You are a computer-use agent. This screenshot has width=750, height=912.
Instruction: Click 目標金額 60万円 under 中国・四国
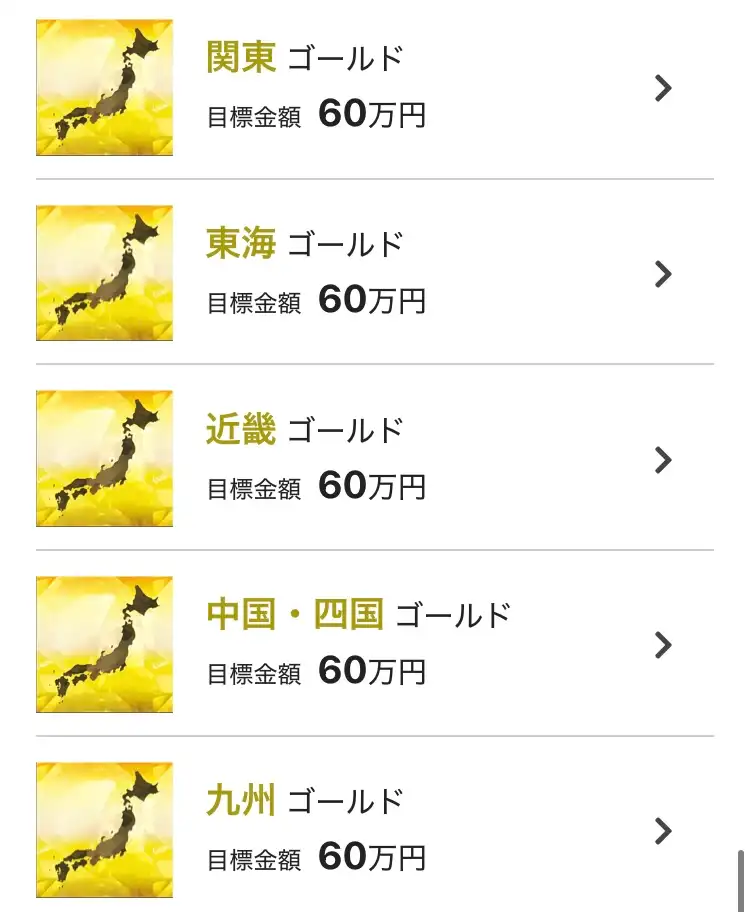tap(317, 673)
